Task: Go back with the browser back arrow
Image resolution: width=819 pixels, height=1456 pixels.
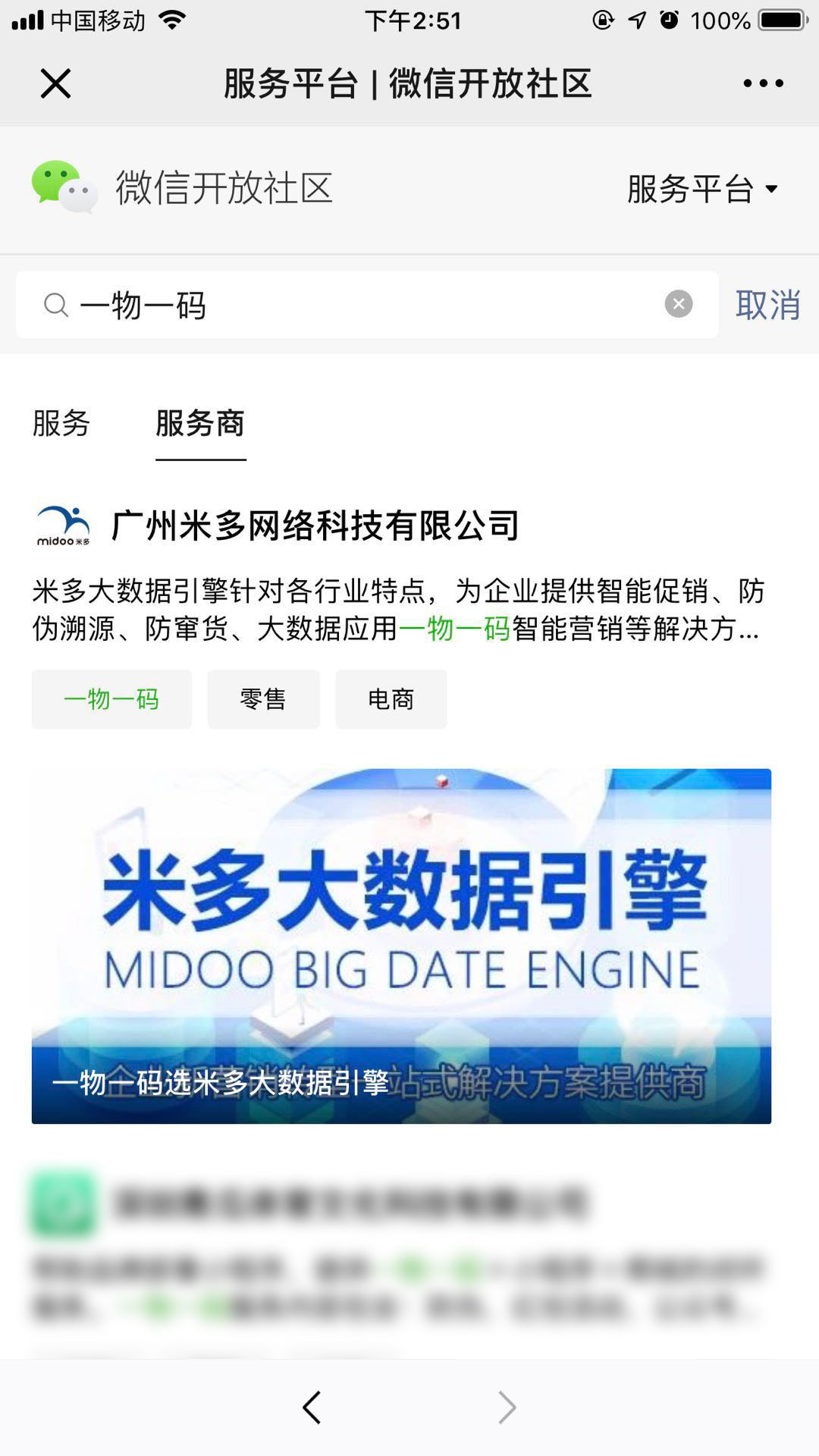Action: click(312, 1407)
